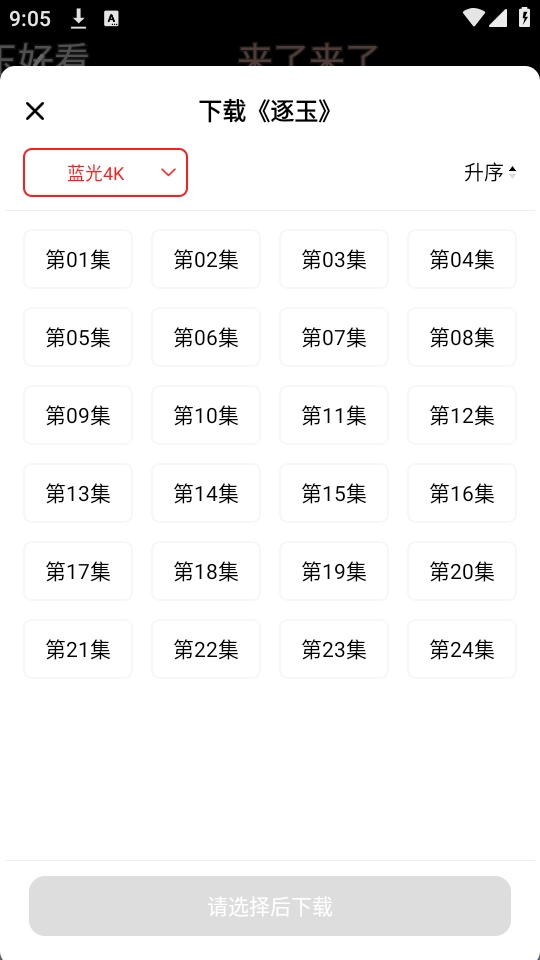Image resolution: width=540 pixels, height=960 pixels.
Task: Choose episode 第03集 for download
Action: tap(334, 259)
